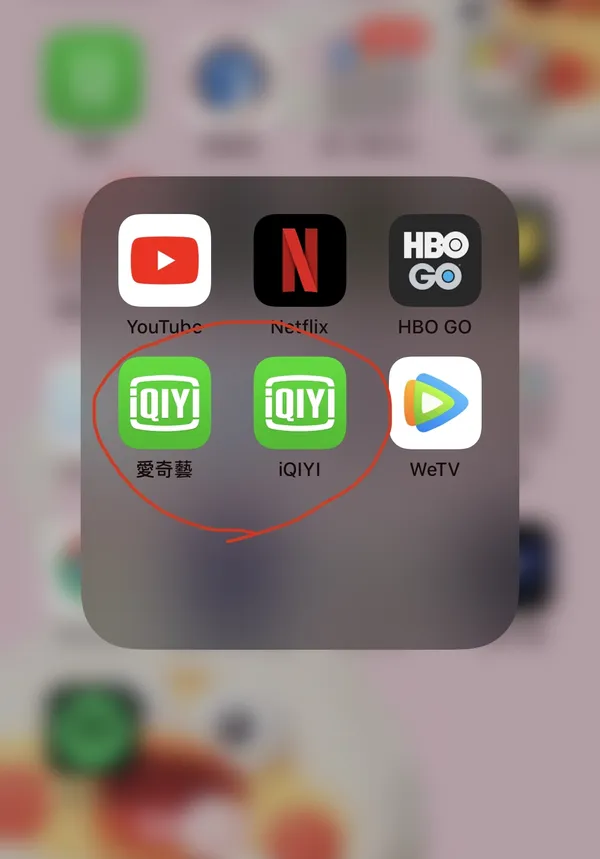Open the YouTube app

(x=165, y=260)
